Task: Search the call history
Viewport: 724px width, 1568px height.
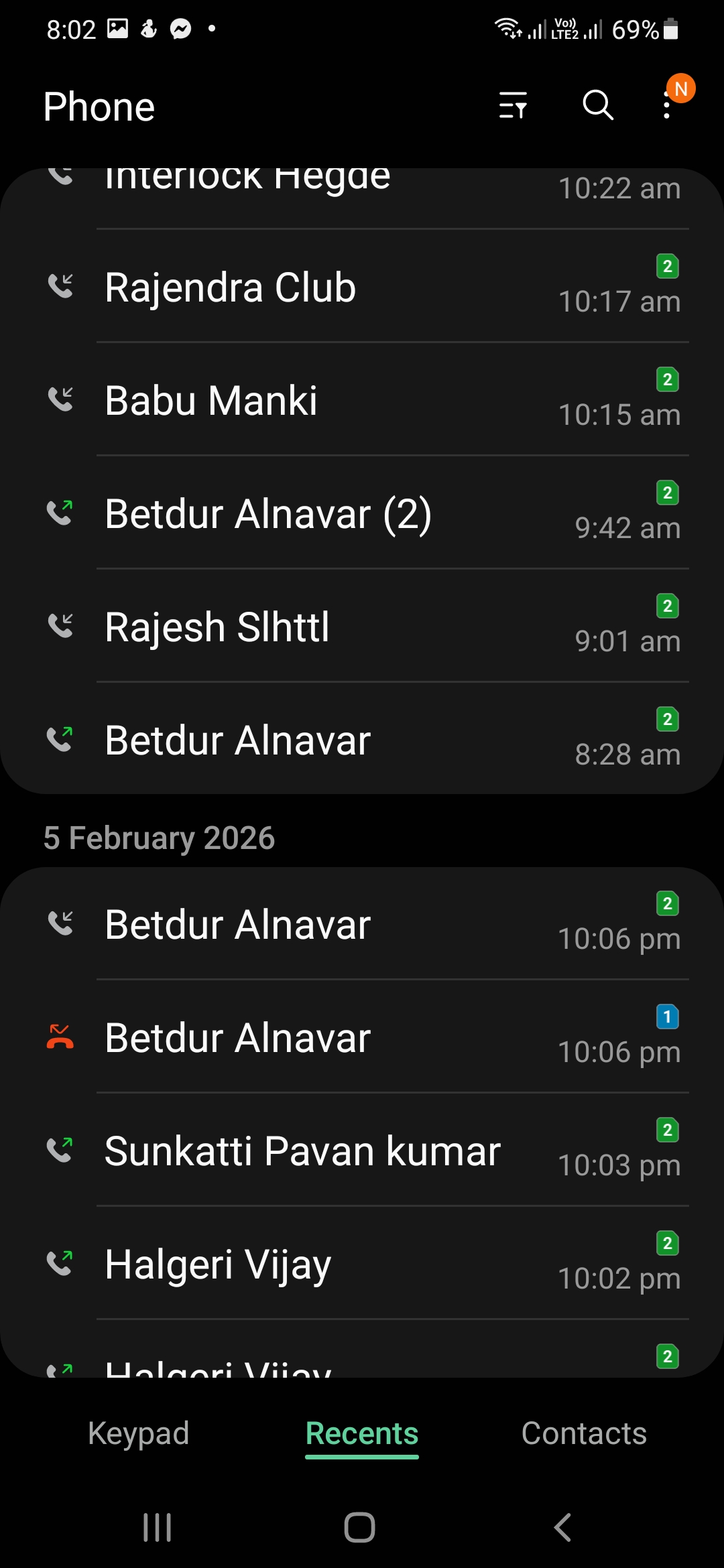Action: pyautogui.click(x=598, y=105)
